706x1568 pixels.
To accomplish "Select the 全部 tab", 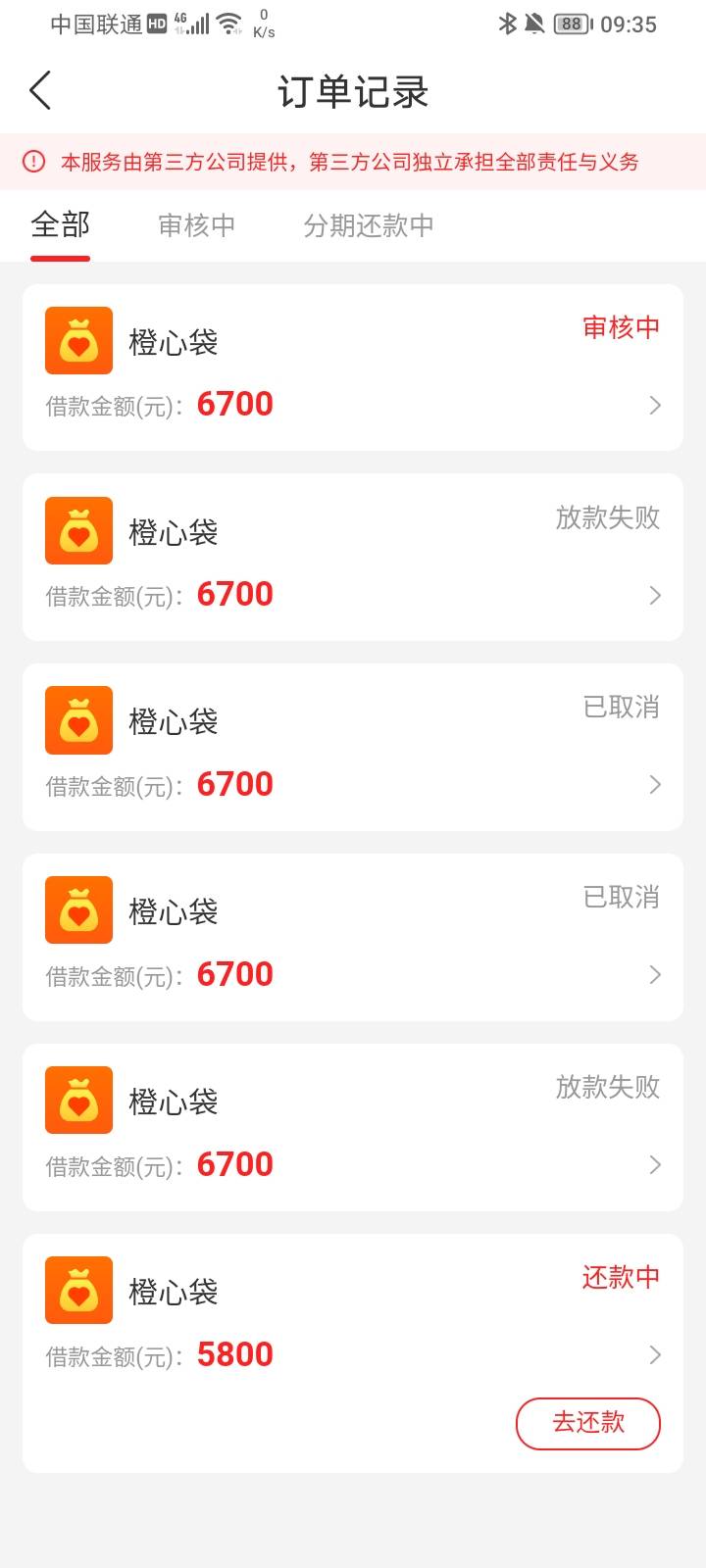I will (60, 225).
